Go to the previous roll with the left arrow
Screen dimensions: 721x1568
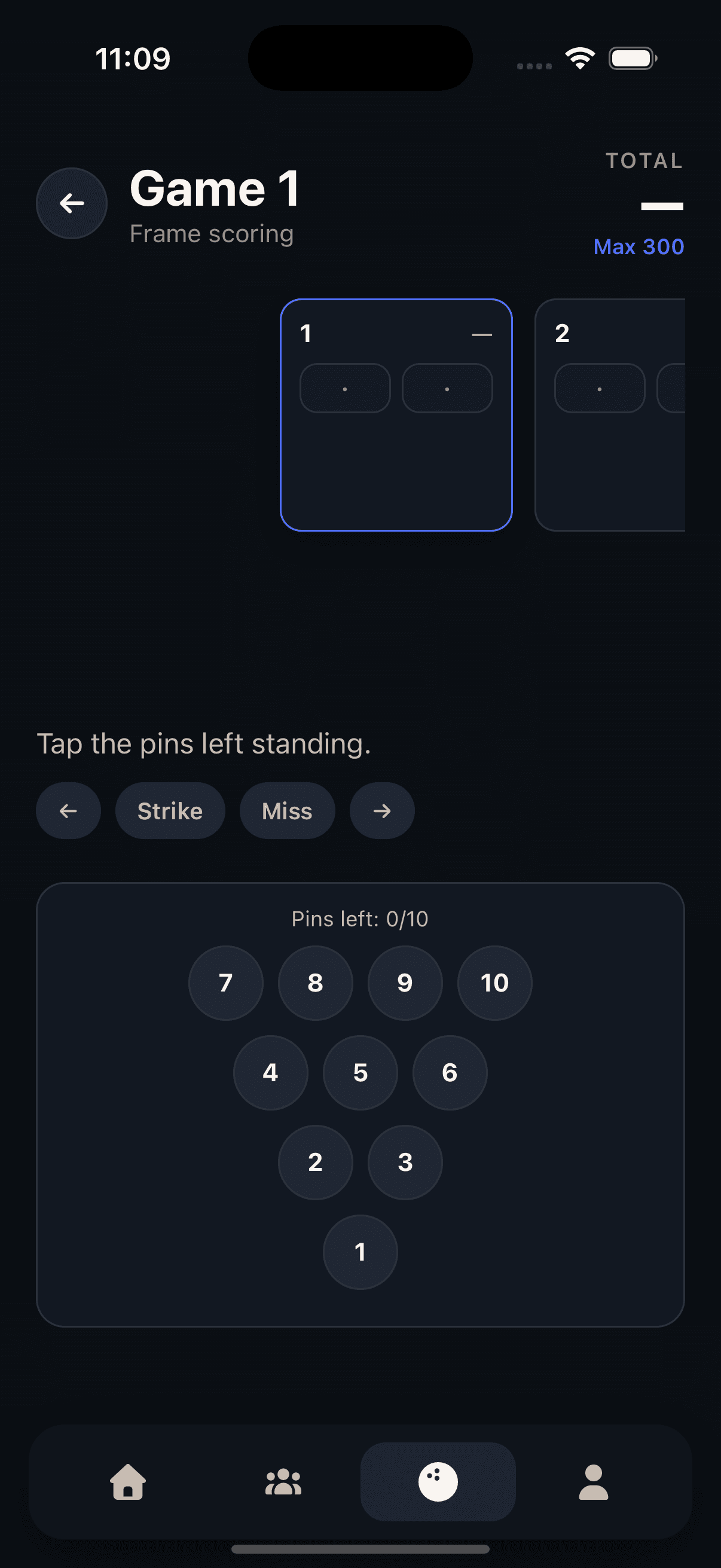click(x=68, y=810)
